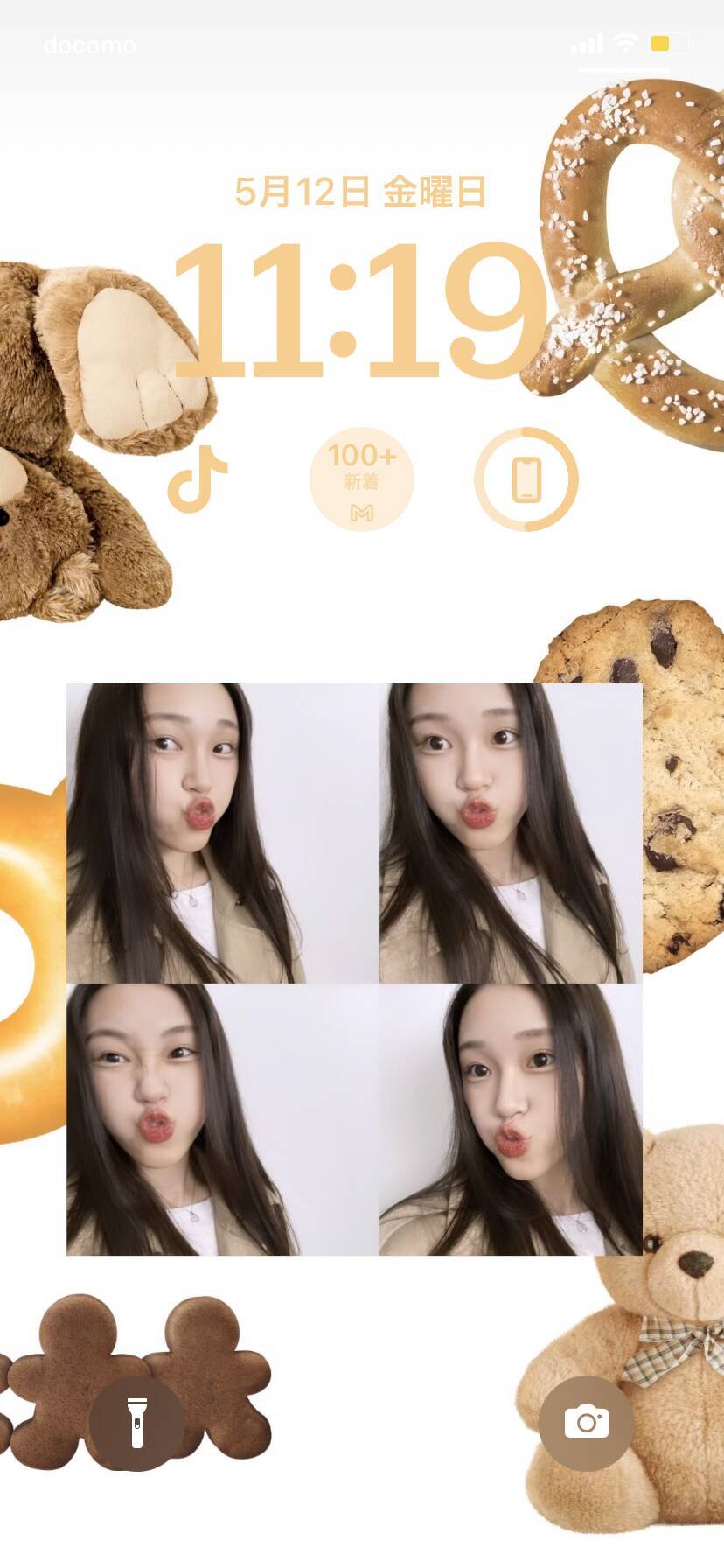Open Gmail widget showing 100+ new mails
Viewport: 724px width, 1568px height.
[362, 479]
